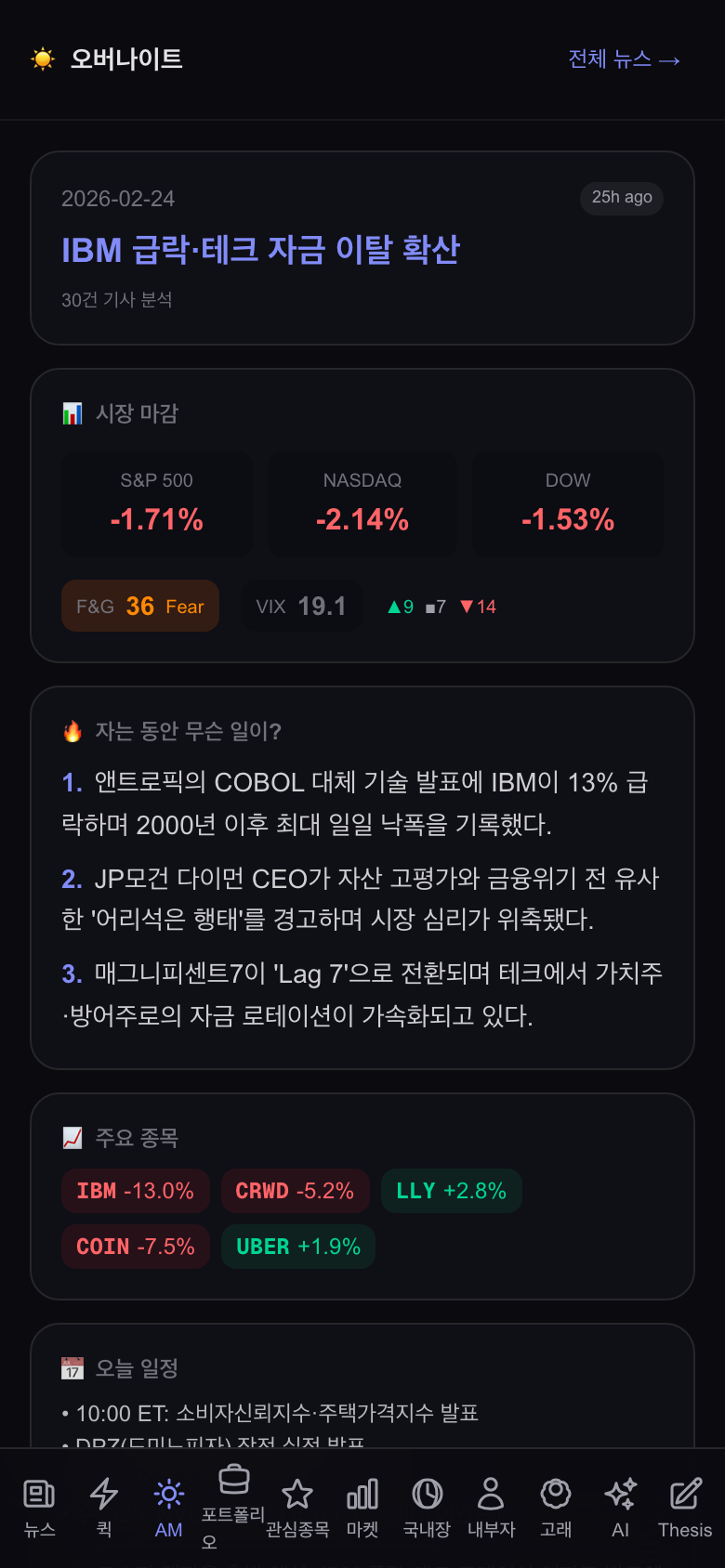Click the IBM -13.0% stock chip
Image resolution: width=725 pixels, height=1568 pixels.
(x=135, y=1190)
